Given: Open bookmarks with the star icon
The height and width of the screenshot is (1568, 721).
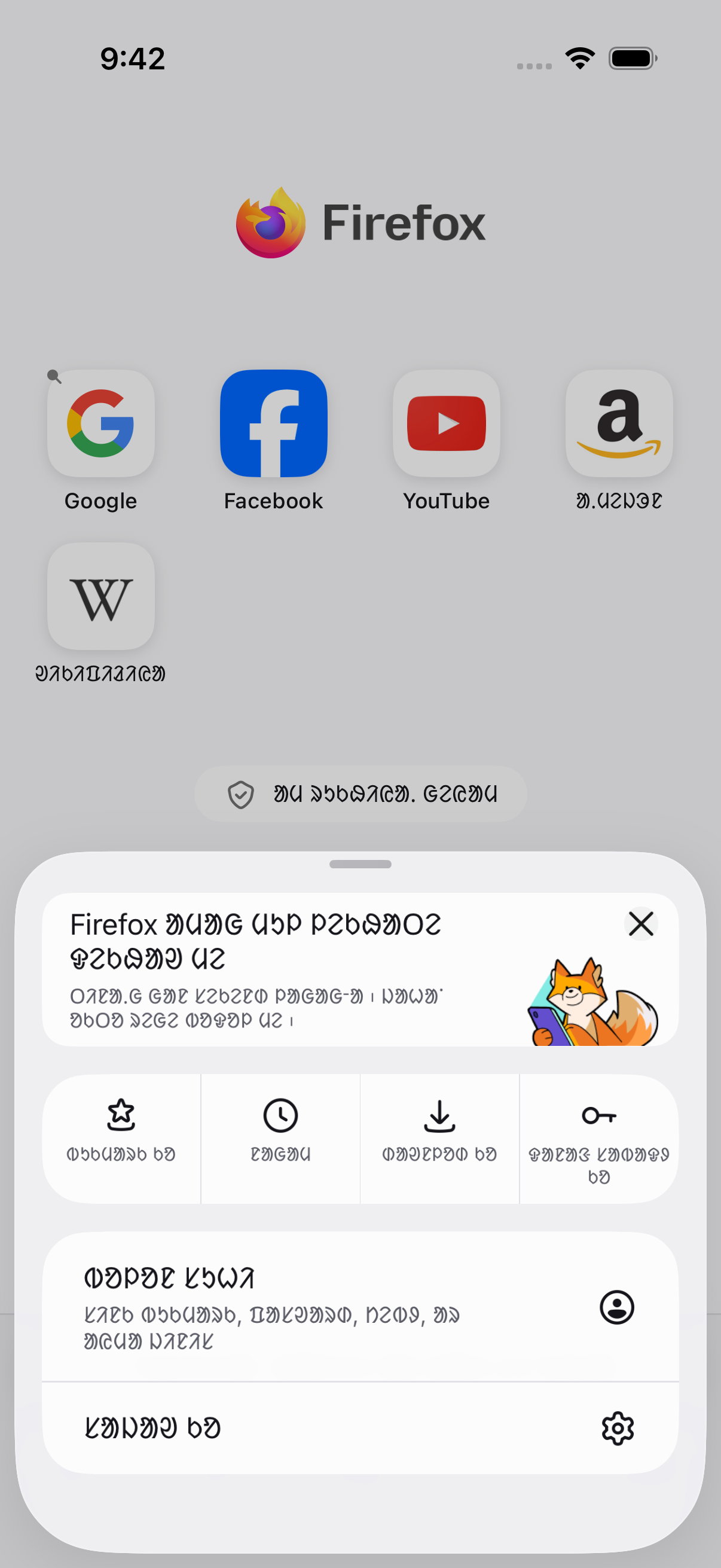Looking at the screenshot, I should (121, 1138).
